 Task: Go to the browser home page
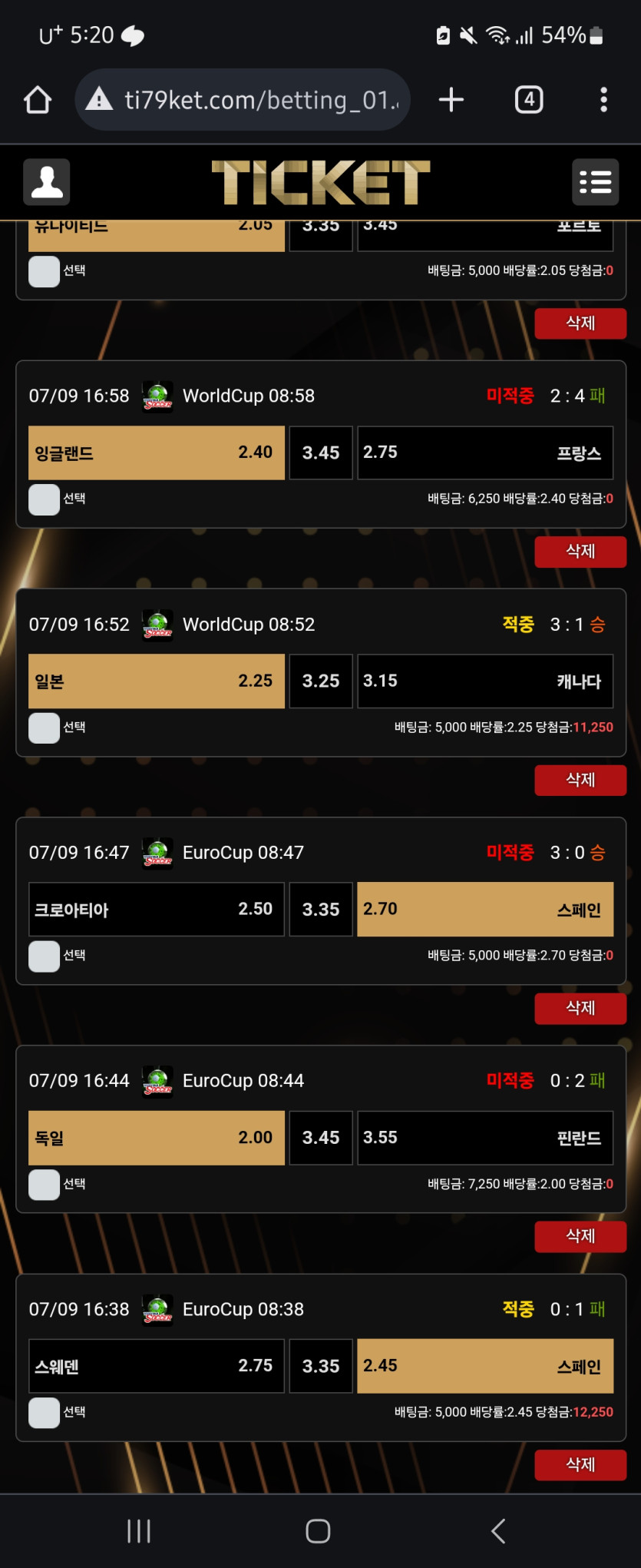coord(38,100)
